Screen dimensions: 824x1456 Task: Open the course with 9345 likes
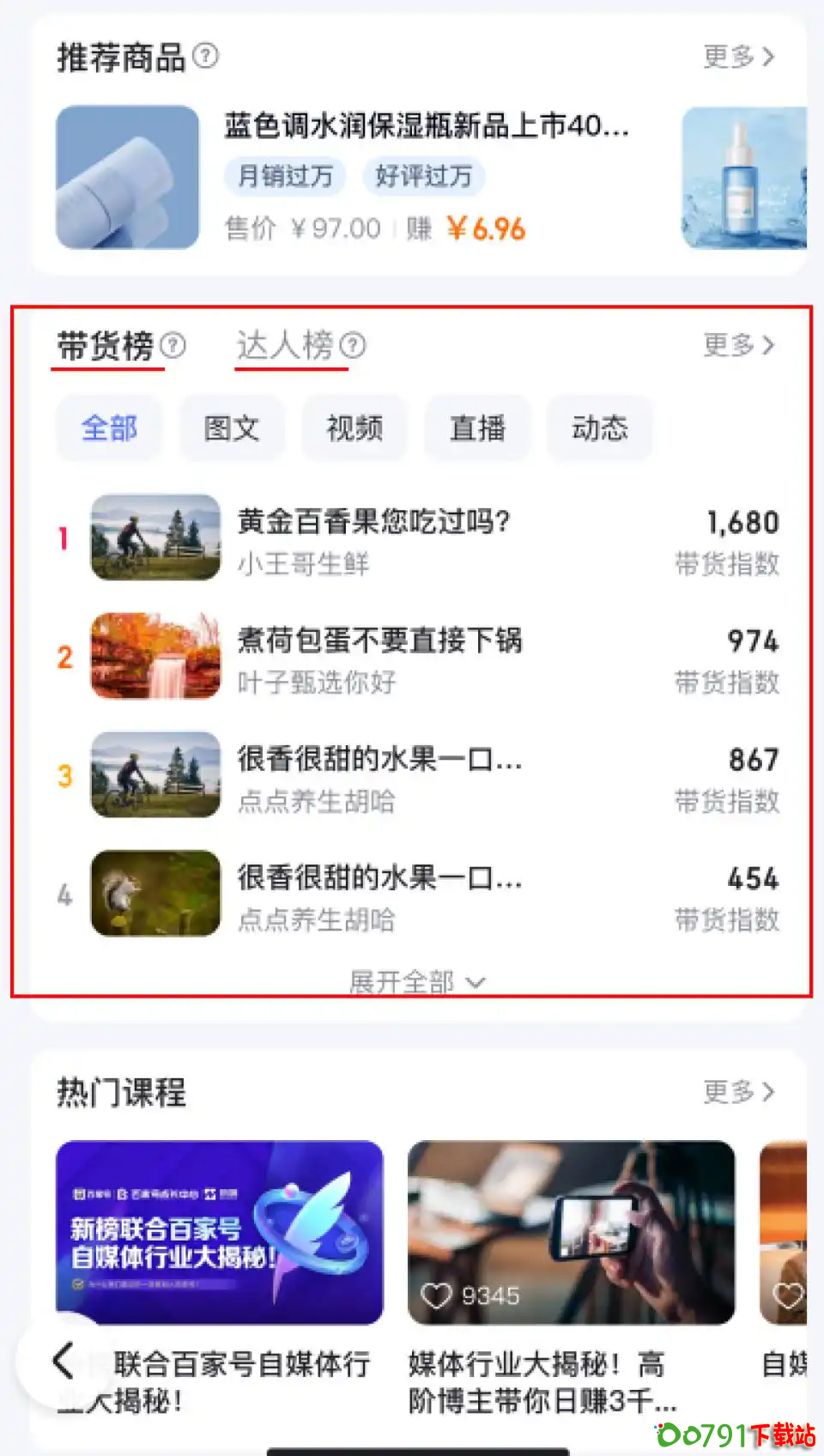click(x=571, y=1233)
